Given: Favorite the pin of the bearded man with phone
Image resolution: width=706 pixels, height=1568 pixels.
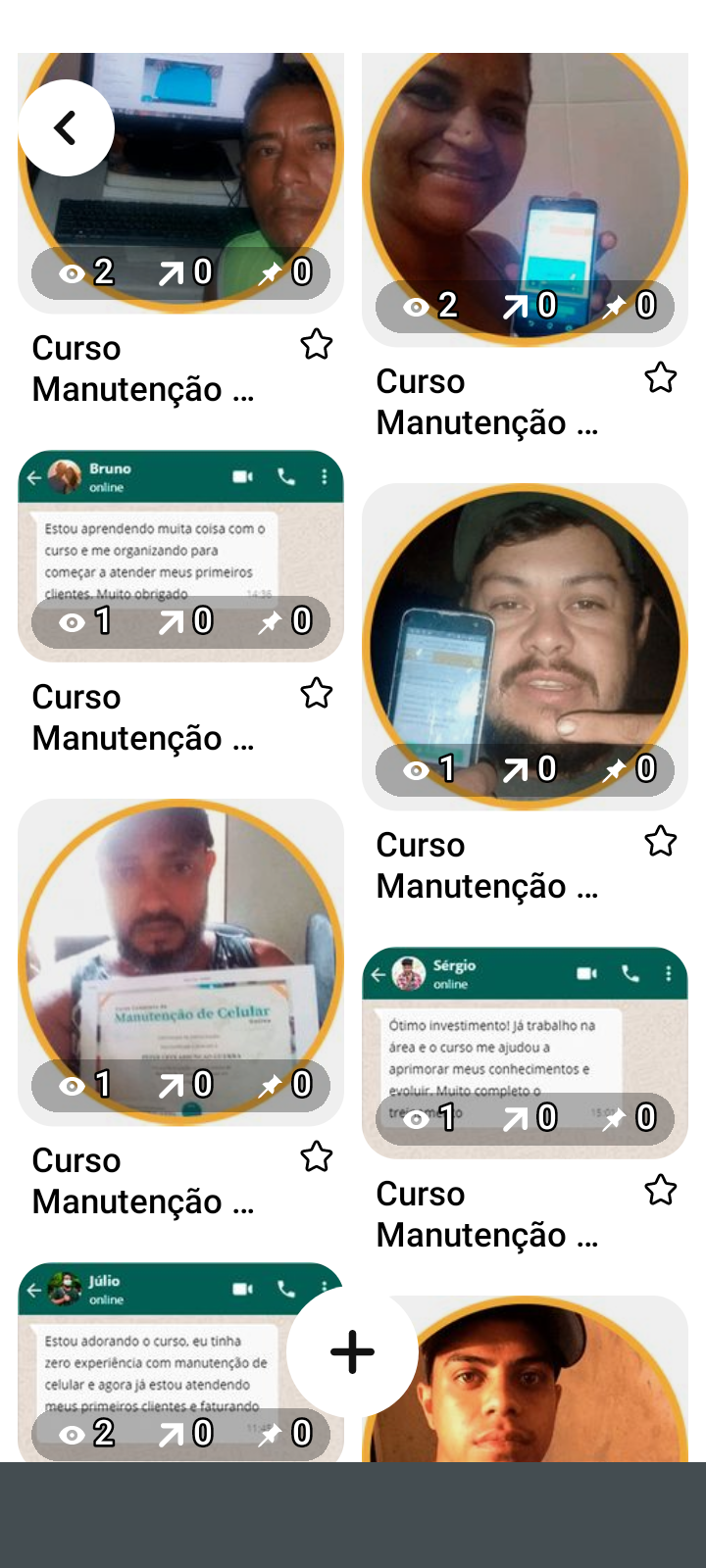Looking at the screenshot, I should click(661, 842).
